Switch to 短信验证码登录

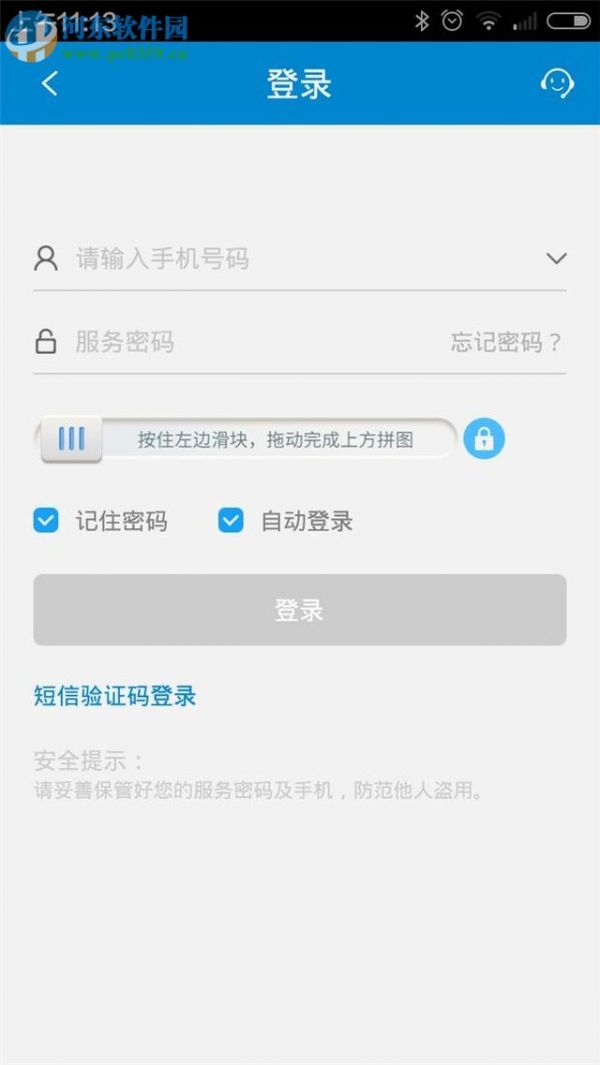click(x=115, y=696)
